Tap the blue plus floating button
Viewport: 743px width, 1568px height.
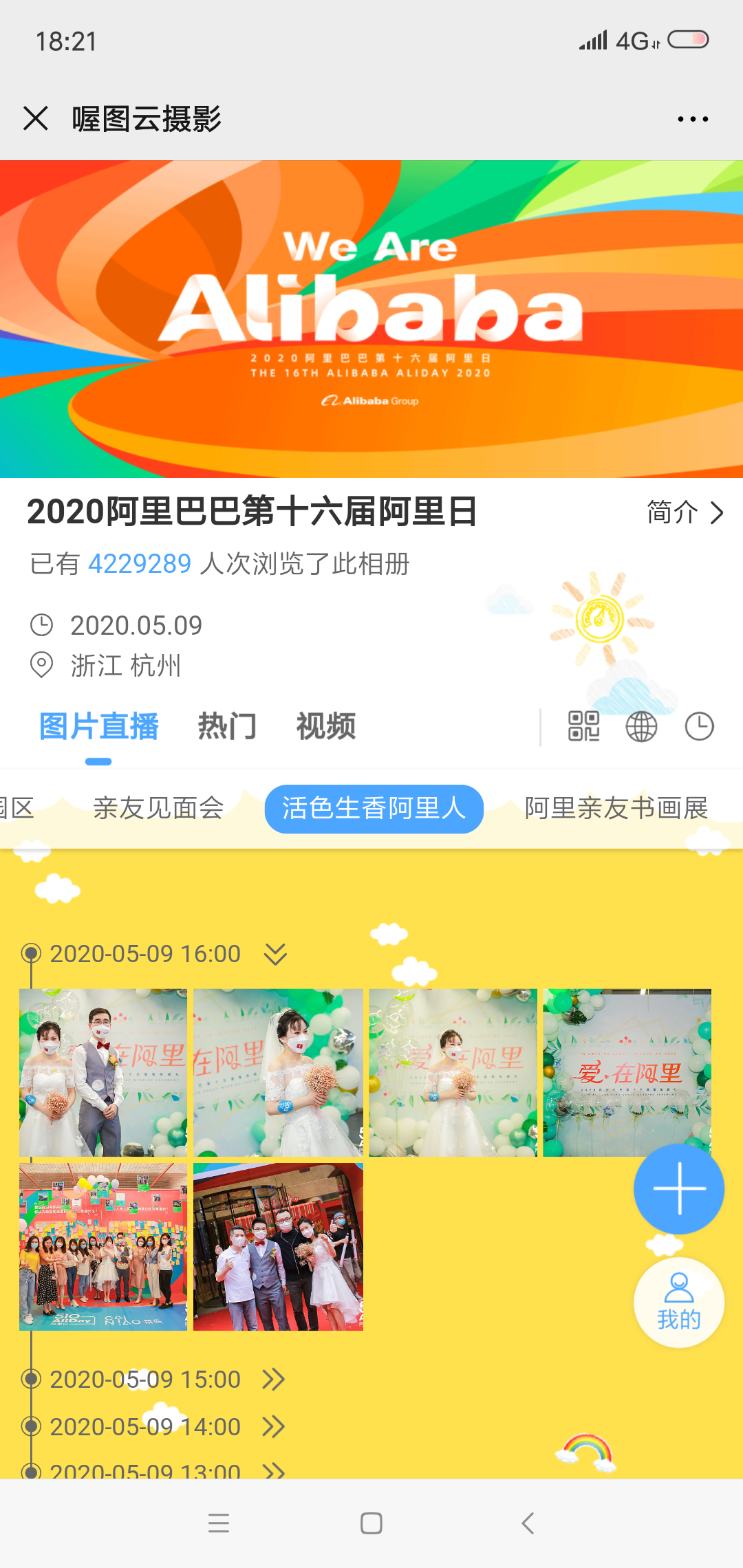(678, 1188)
